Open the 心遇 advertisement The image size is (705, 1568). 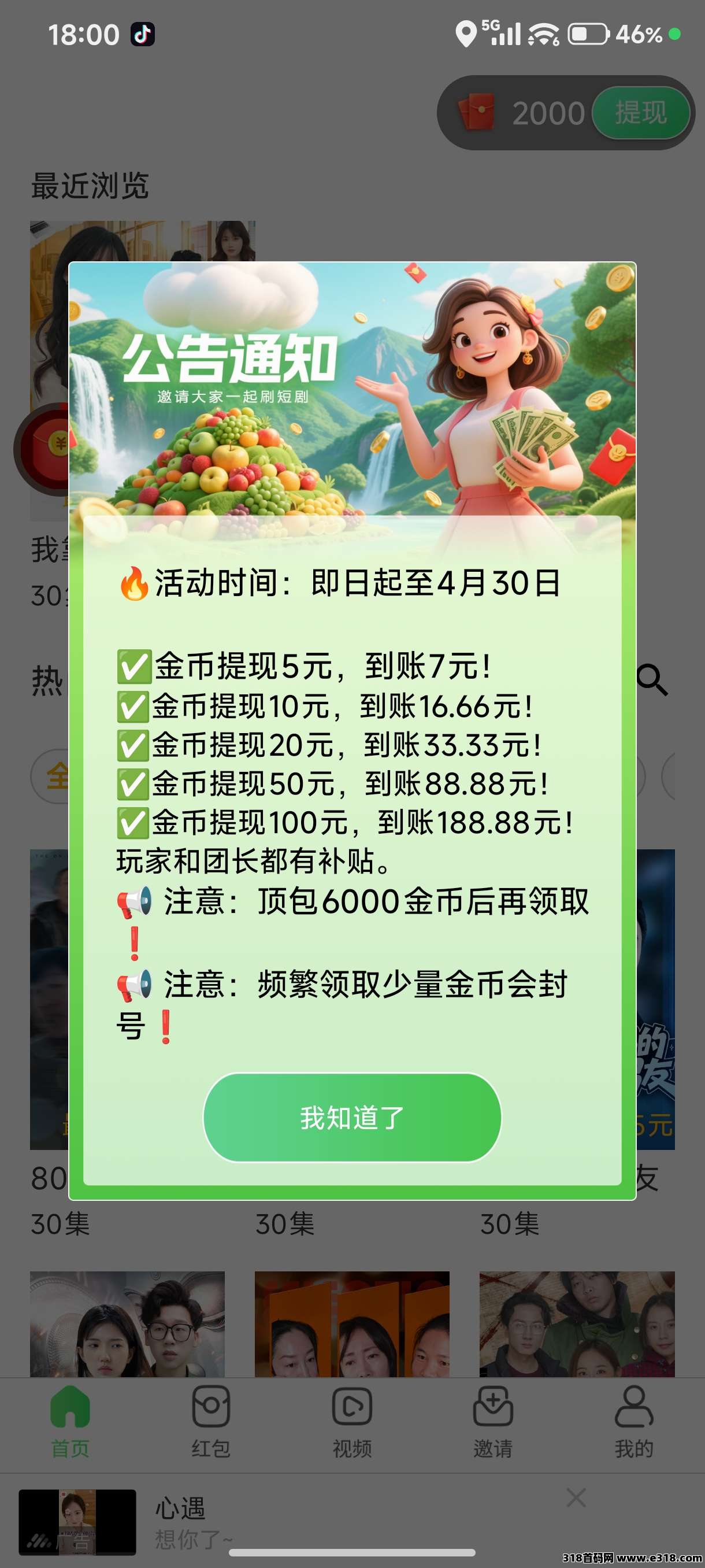[183, 1510]
